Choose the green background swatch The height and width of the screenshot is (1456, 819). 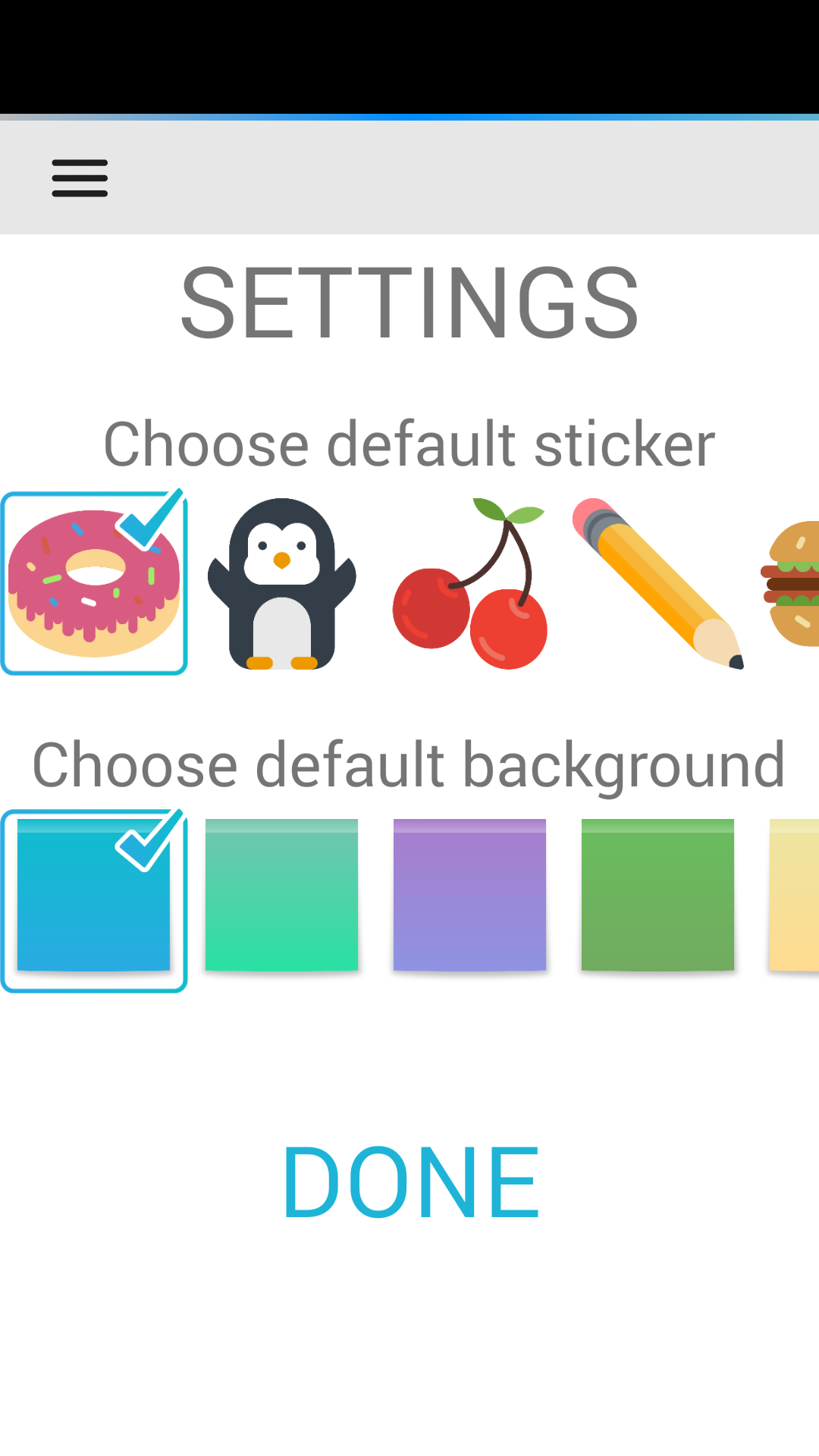(x=657, y=895)
